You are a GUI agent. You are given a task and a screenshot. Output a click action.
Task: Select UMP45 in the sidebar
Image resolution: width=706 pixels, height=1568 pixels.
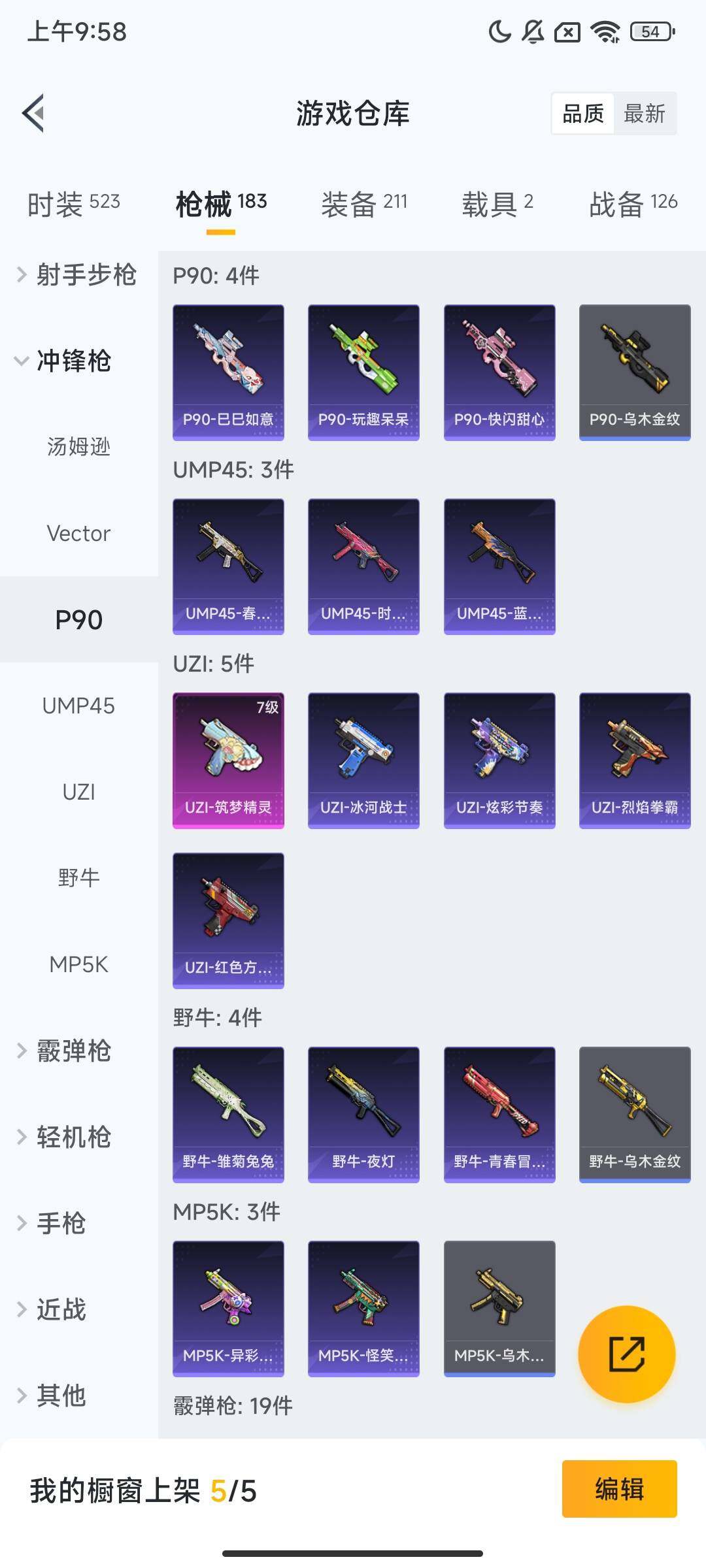pos(78,706)
